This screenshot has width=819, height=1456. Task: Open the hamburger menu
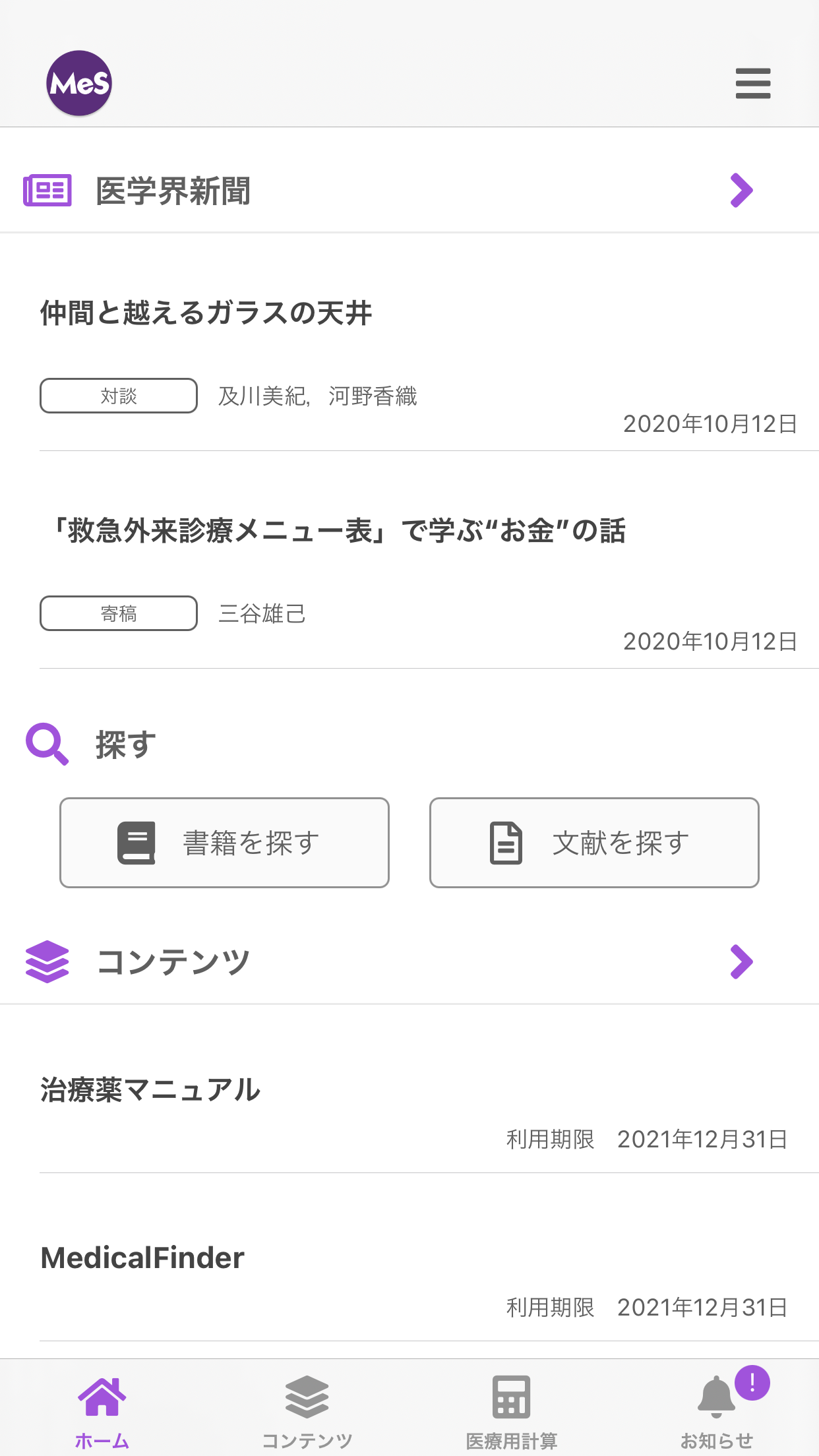(752, 83)
